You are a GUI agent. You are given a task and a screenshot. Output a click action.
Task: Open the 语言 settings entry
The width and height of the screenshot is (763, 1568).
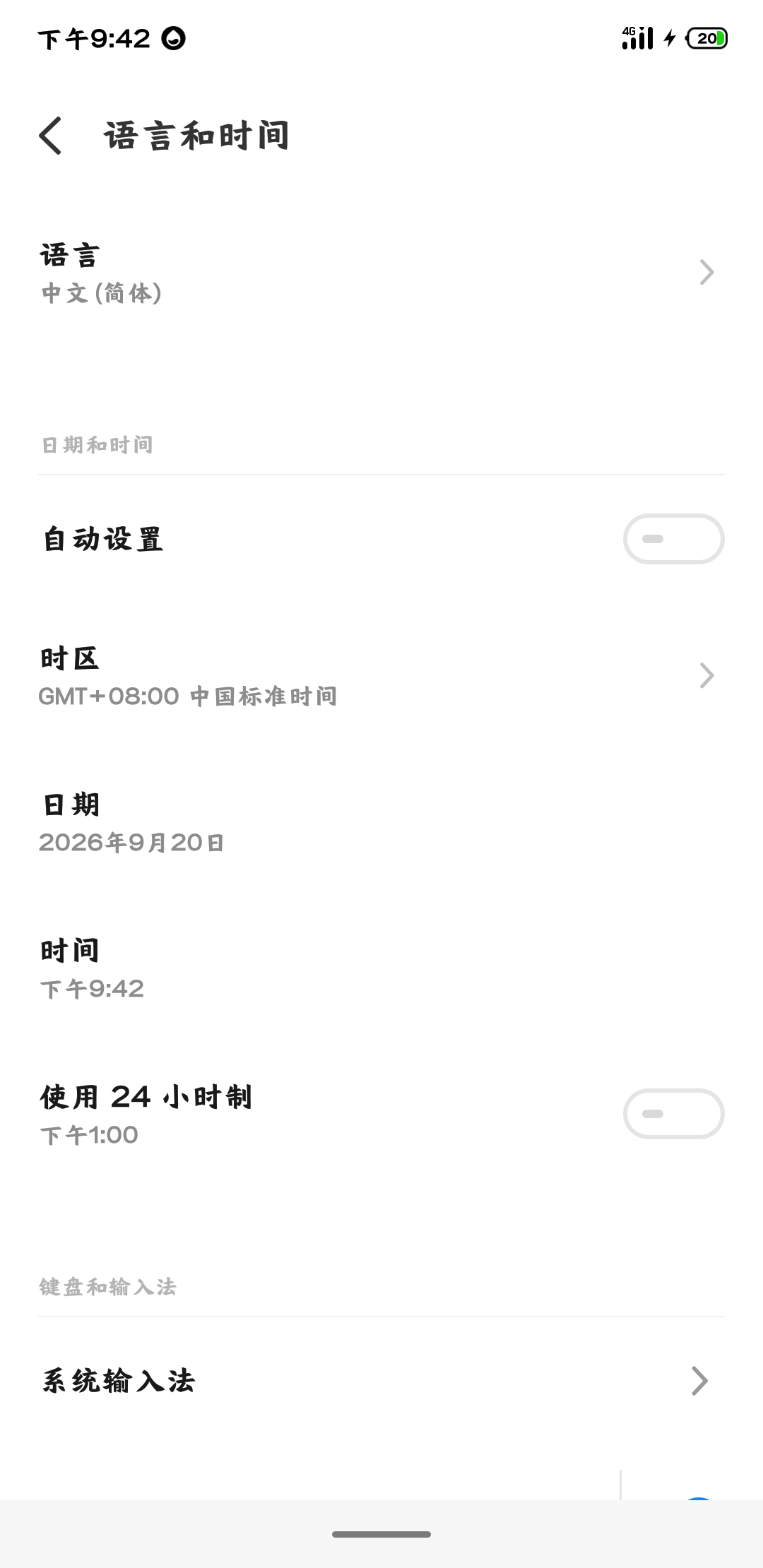[x=283, y=272]
